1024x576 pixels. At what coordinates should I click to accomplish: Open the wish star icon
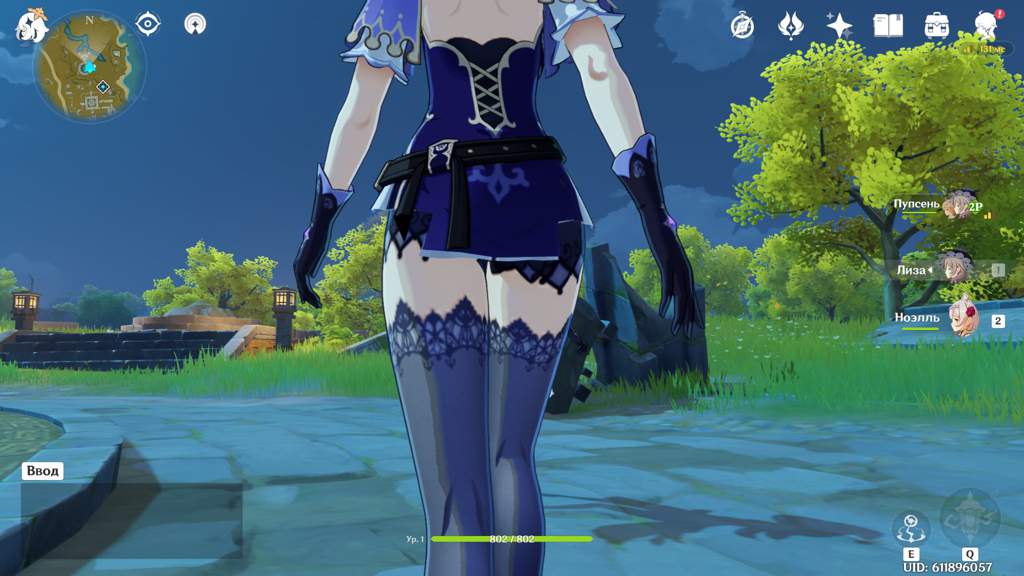point(839,25)
